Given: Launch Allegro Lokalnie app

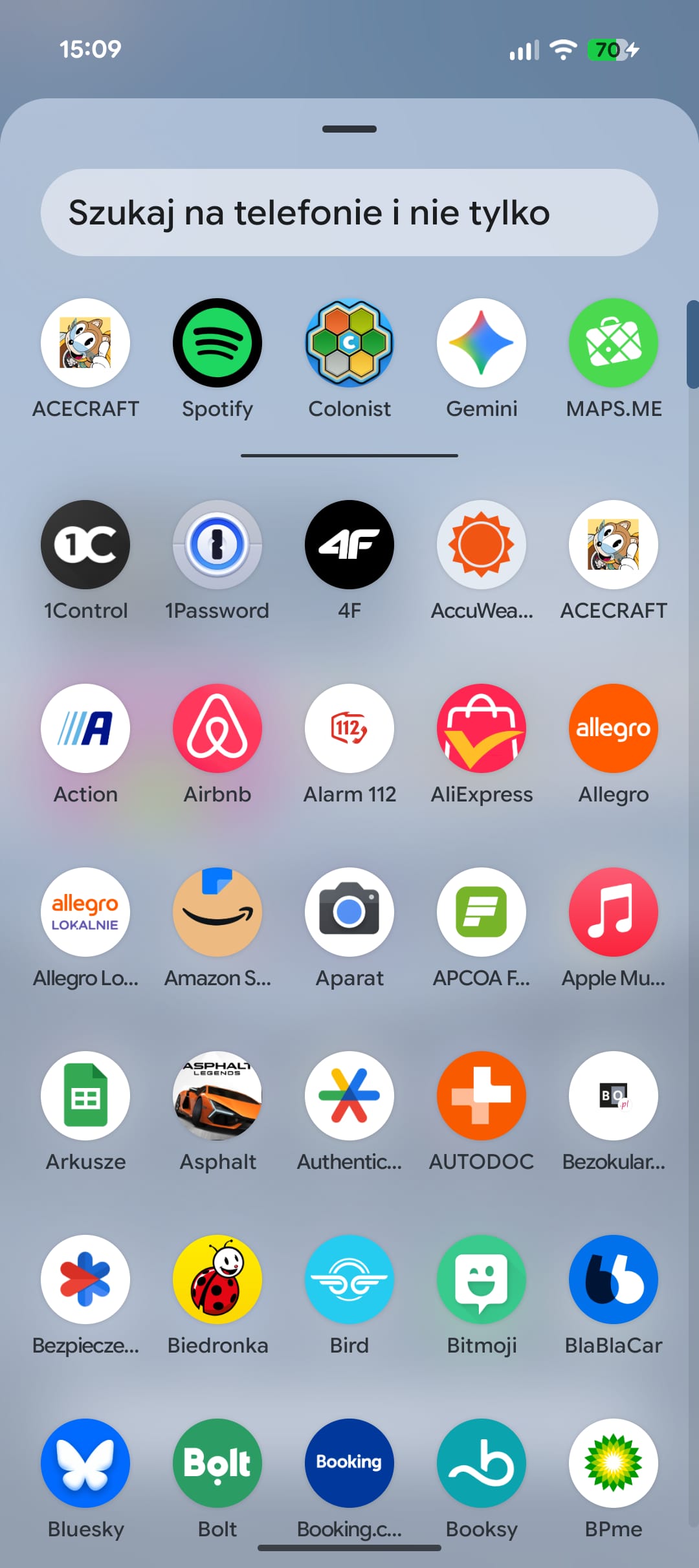Looking at the screenshot, I should [85, 912].
